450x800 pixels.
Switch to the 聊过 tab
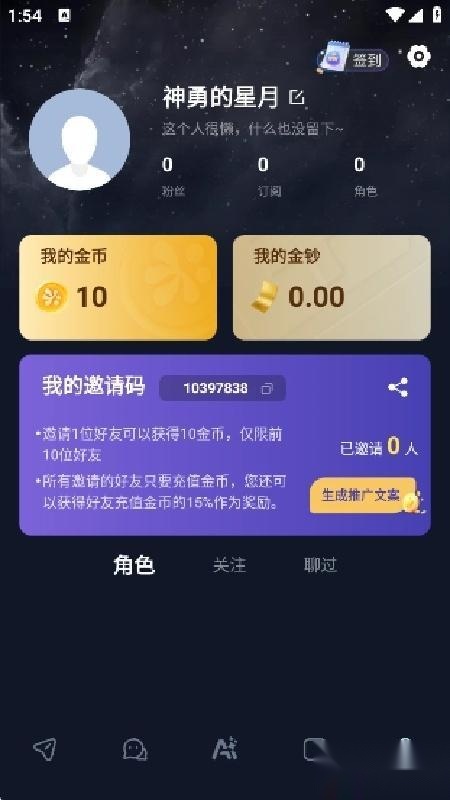click(x=320, y=565)
